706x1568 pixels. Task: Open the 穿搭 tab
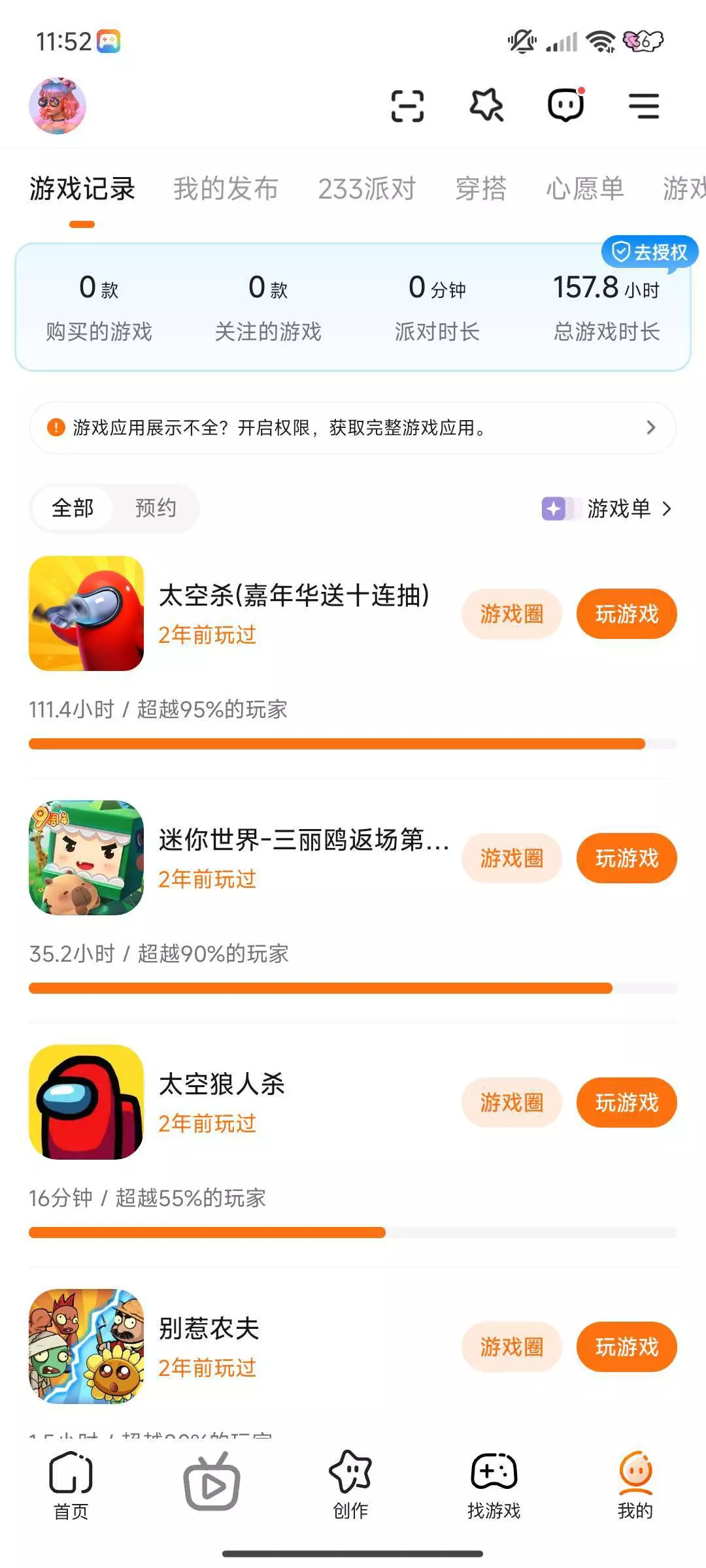tap(480, 189)
